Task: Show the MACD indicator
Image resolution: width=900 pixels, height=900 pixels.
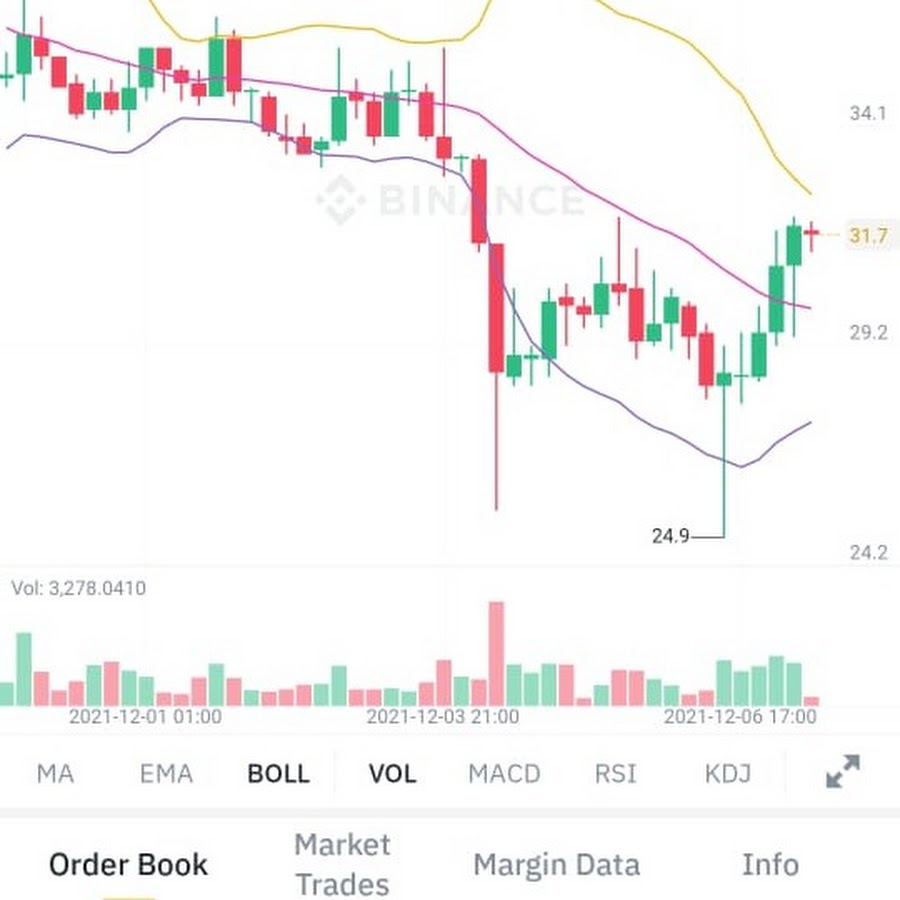Action: pos(504,773)
